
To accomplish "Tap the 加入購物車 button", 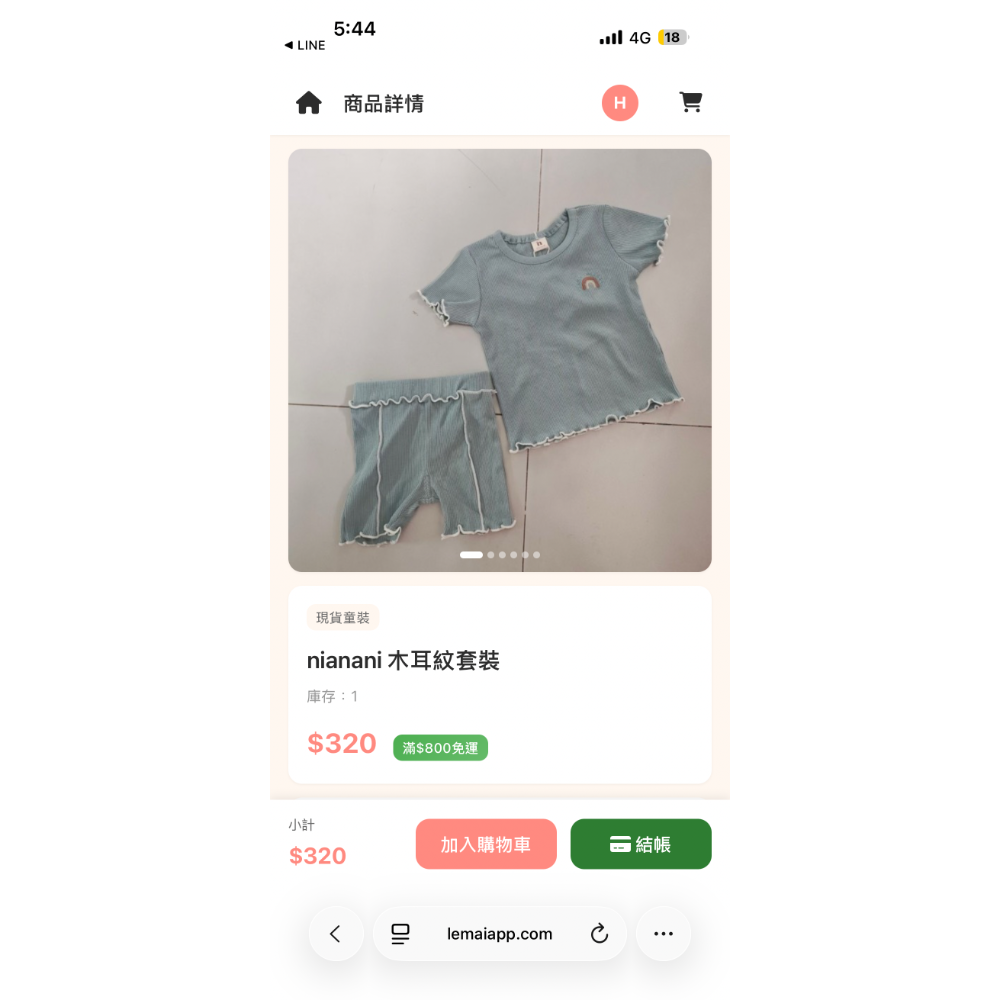I will tap(486, 844).
